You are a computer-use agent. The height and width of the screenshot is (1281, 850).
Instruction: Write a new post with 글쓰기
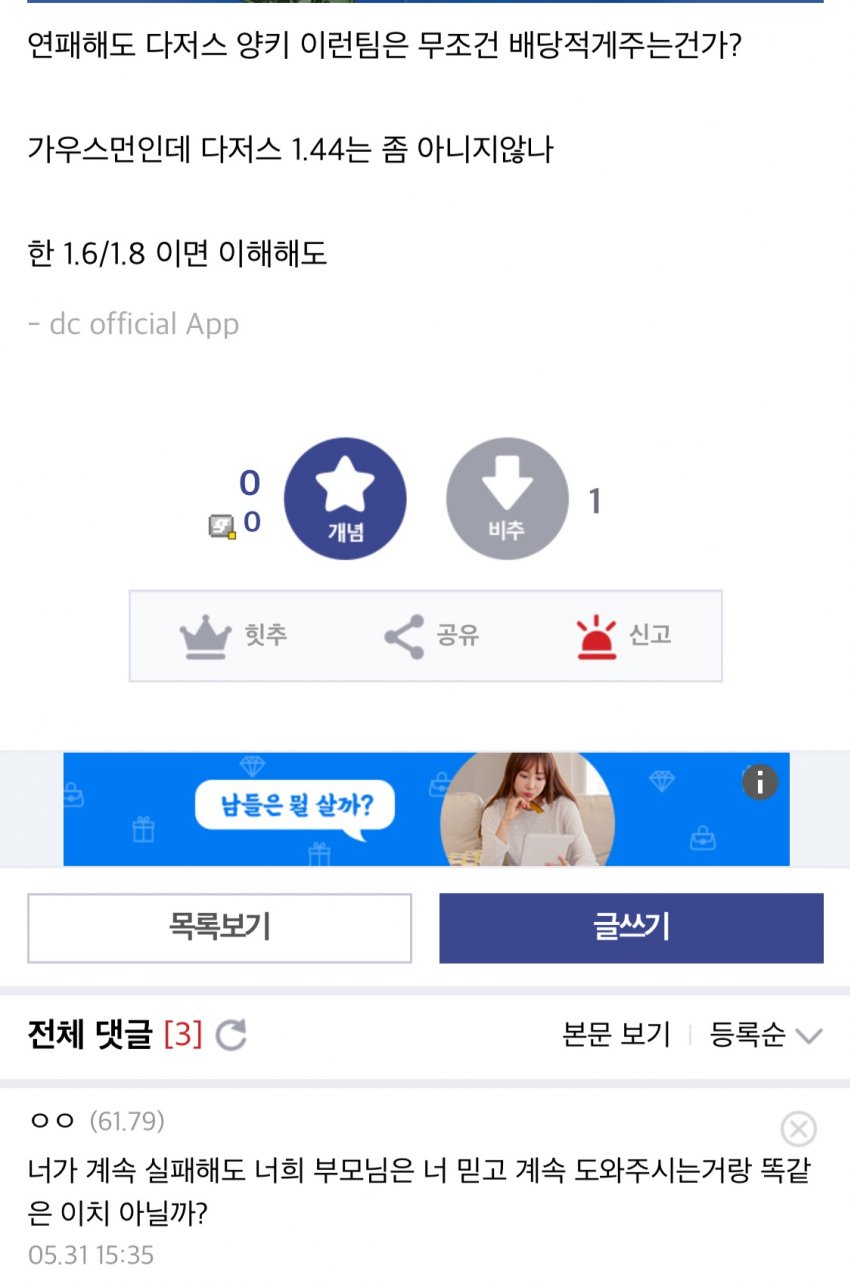pos(631,928)
